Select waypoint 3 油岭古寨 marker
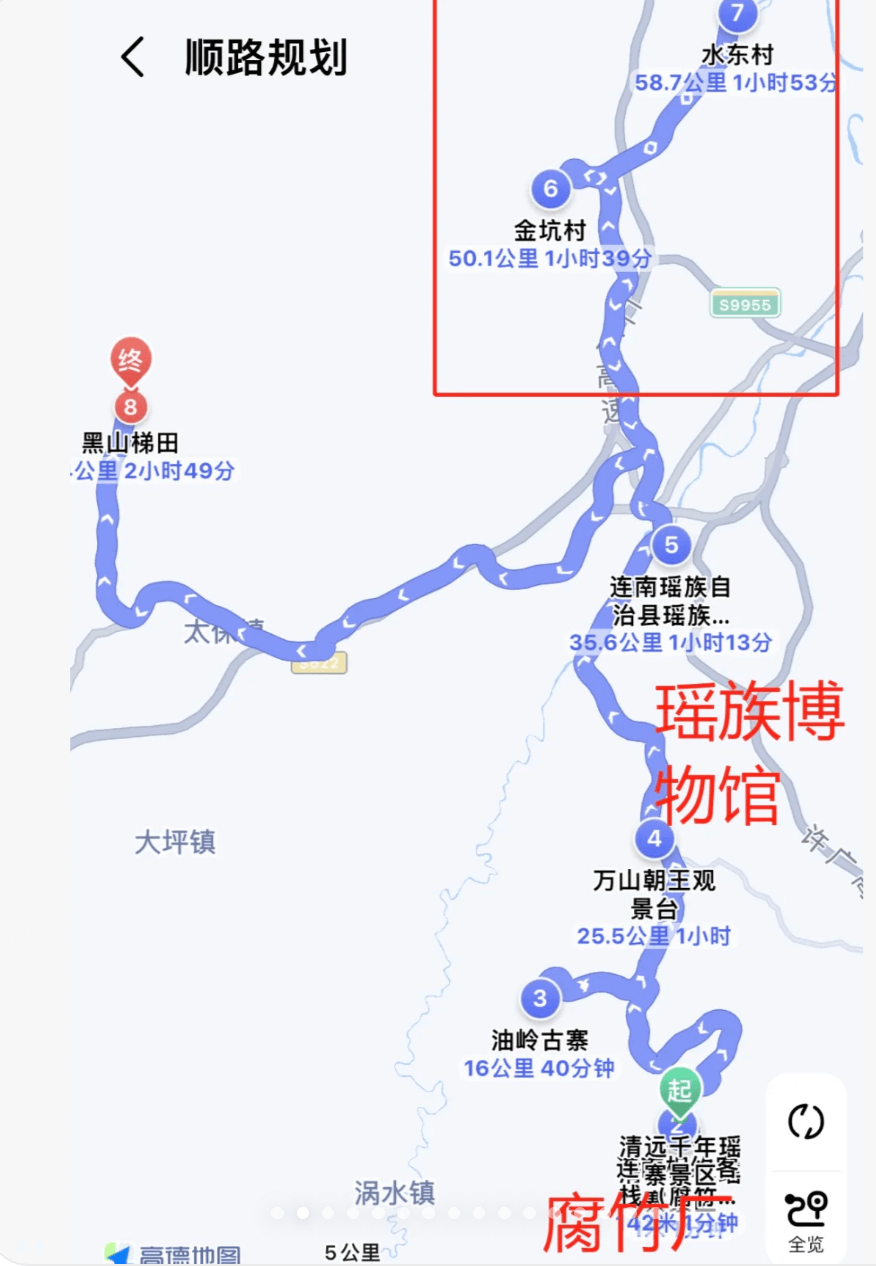This screenshot has height=1266, width=876. pyautogui.click(x=540, y=997)
